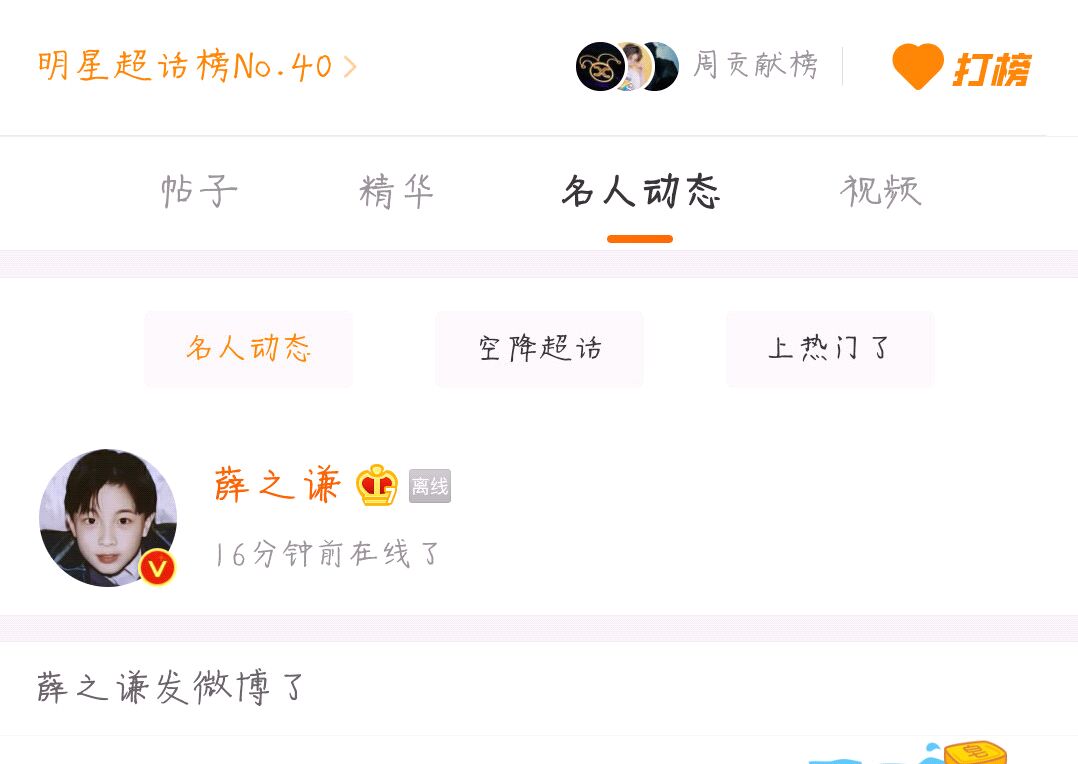Select the 名人动态 filter chip

(248, 349)
